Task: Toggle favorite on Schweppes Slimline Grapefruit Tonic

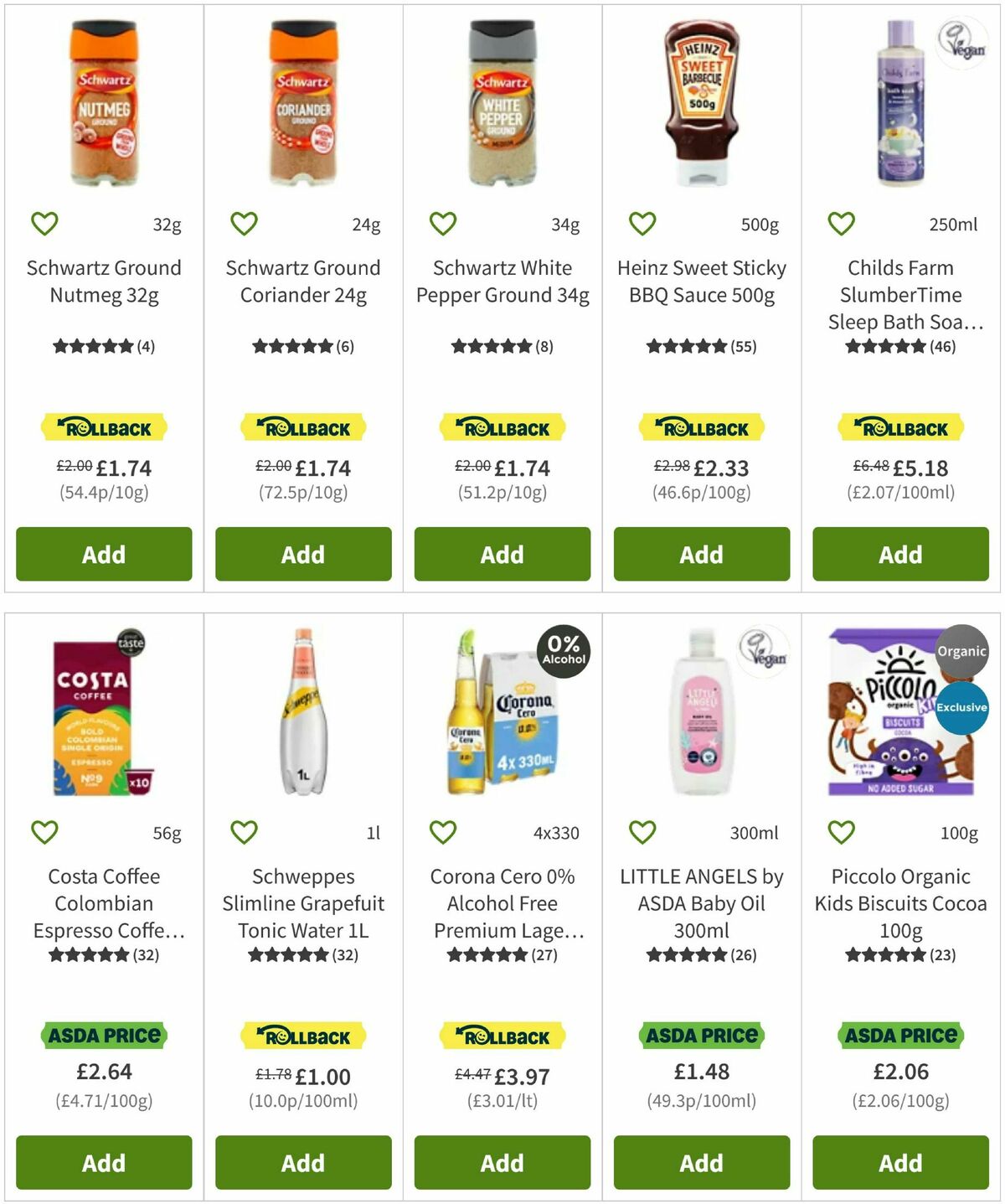Action: [244, 832]
